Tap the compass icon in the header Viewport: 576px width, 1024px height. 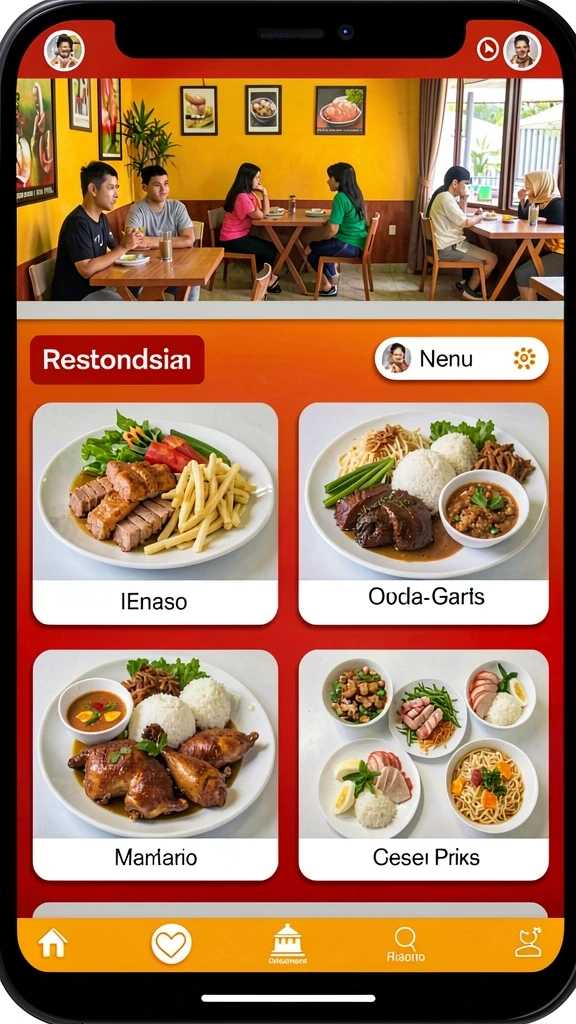[487, 49]
